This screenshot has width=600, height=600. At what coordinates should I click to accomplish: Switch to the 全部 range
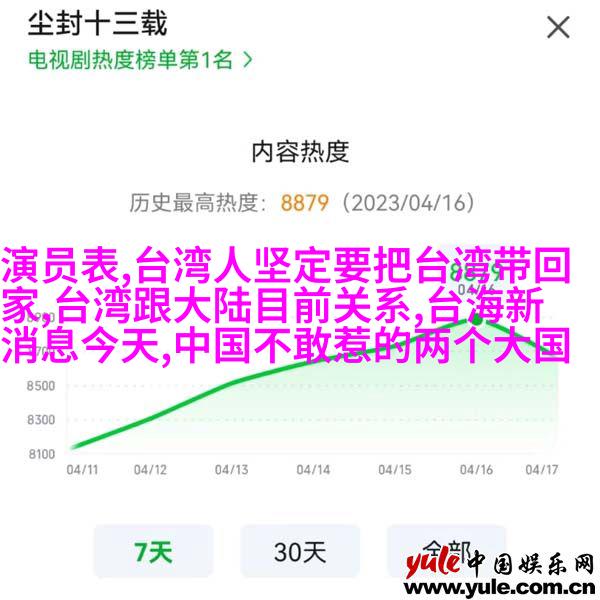[445, 550]
